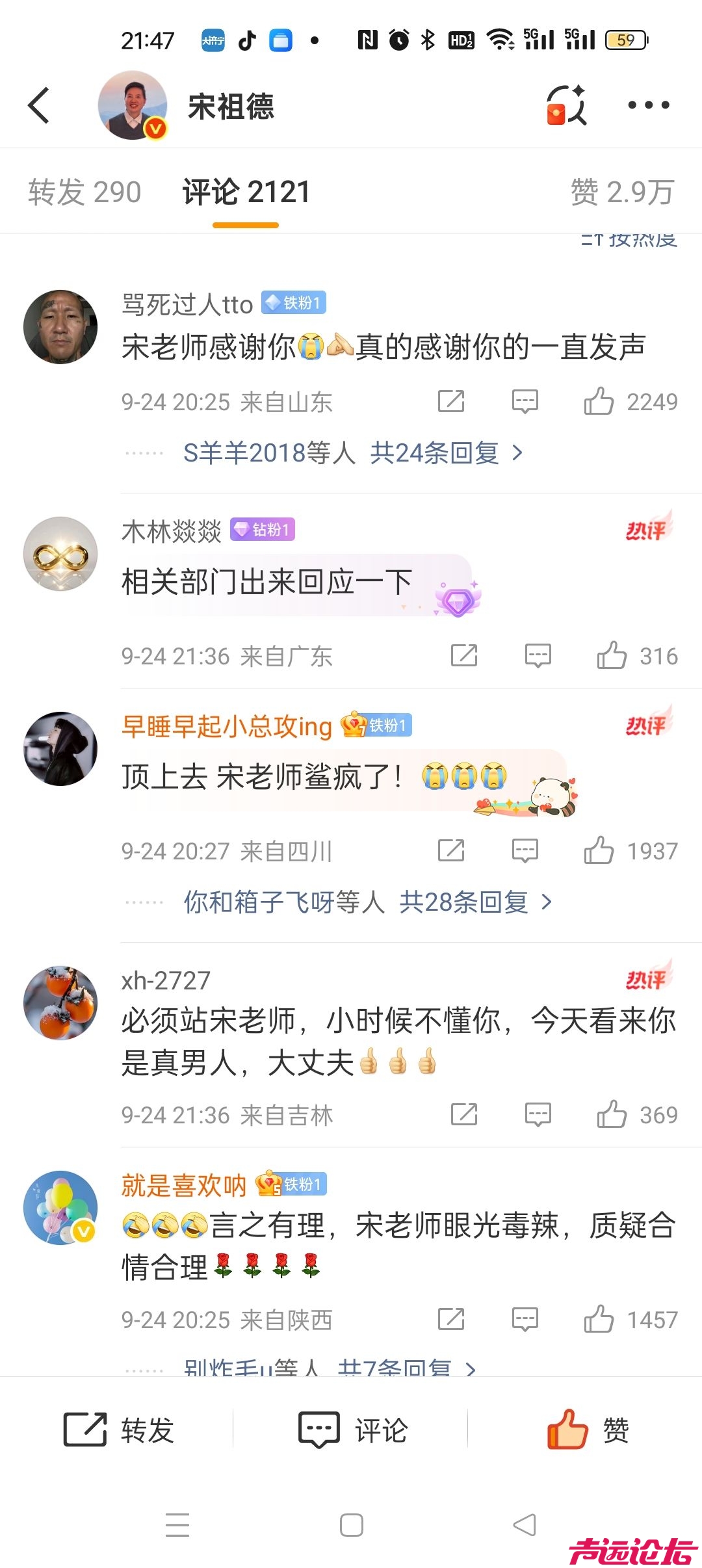The width and height of the screenshot is (702, 1568).
Task: Open the red packet search icon
Action: click(567, 105)
